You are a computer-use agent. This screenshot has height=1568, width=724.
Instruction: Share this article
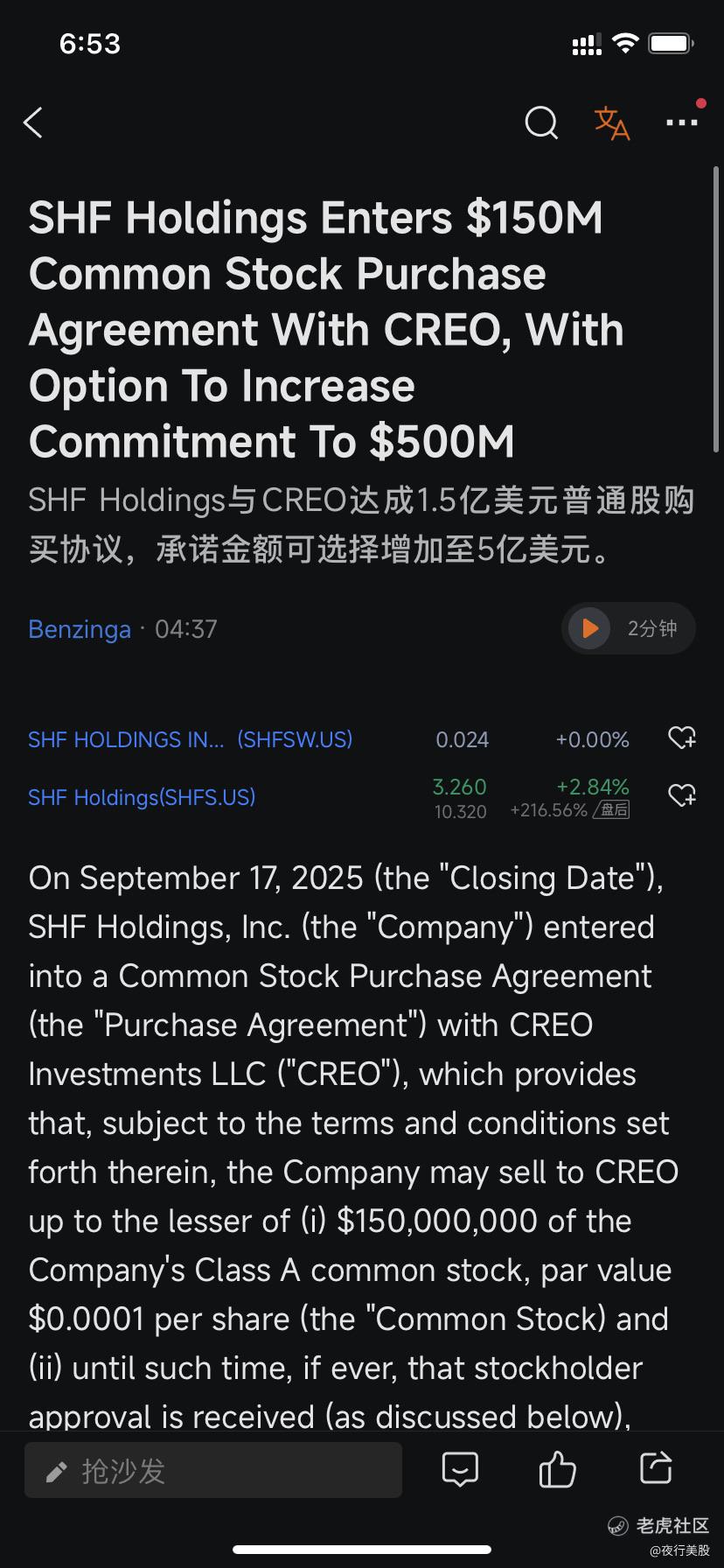[656, 1468]
